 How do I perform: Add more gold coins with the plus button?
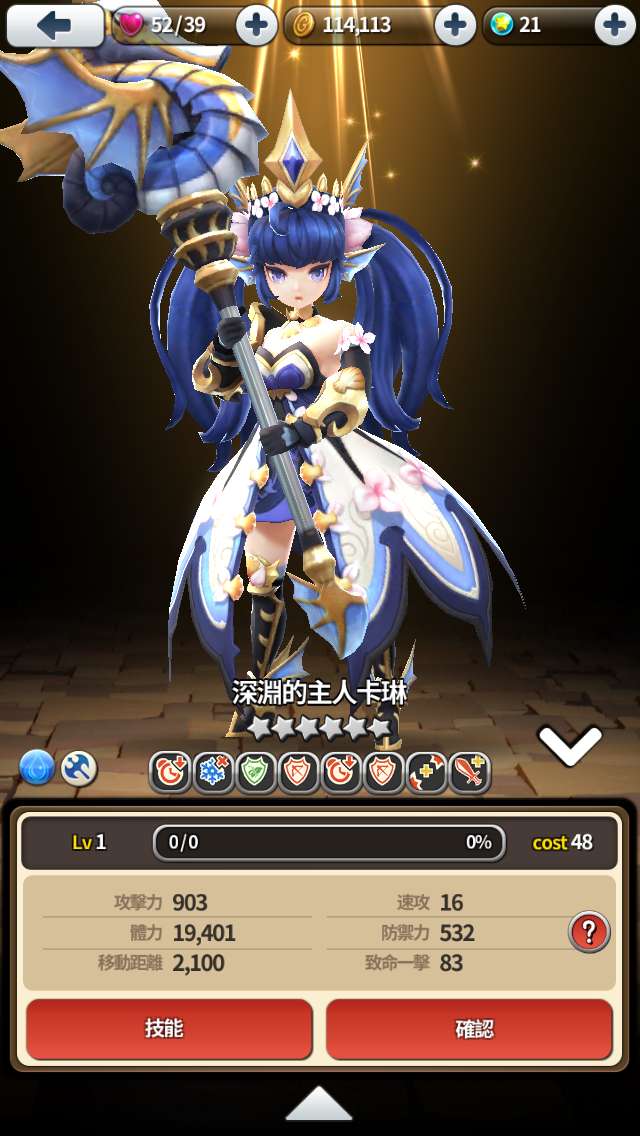456,25
